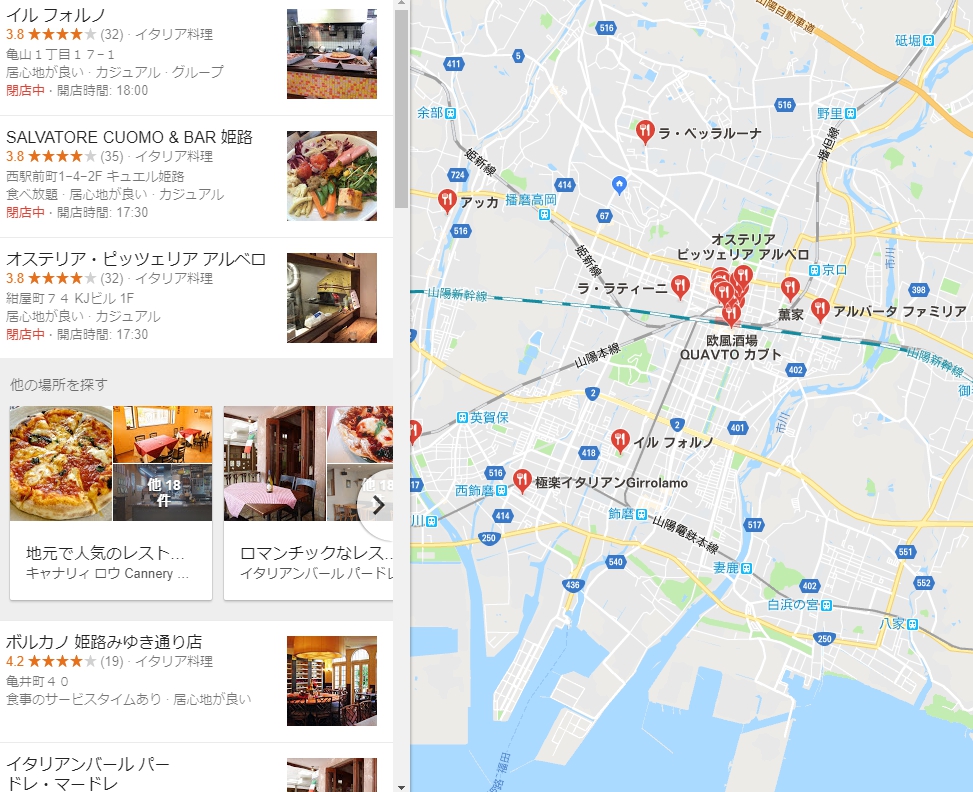Select the アッカ map pin
The height and width of the screenshot is (792, 973).
447,201
